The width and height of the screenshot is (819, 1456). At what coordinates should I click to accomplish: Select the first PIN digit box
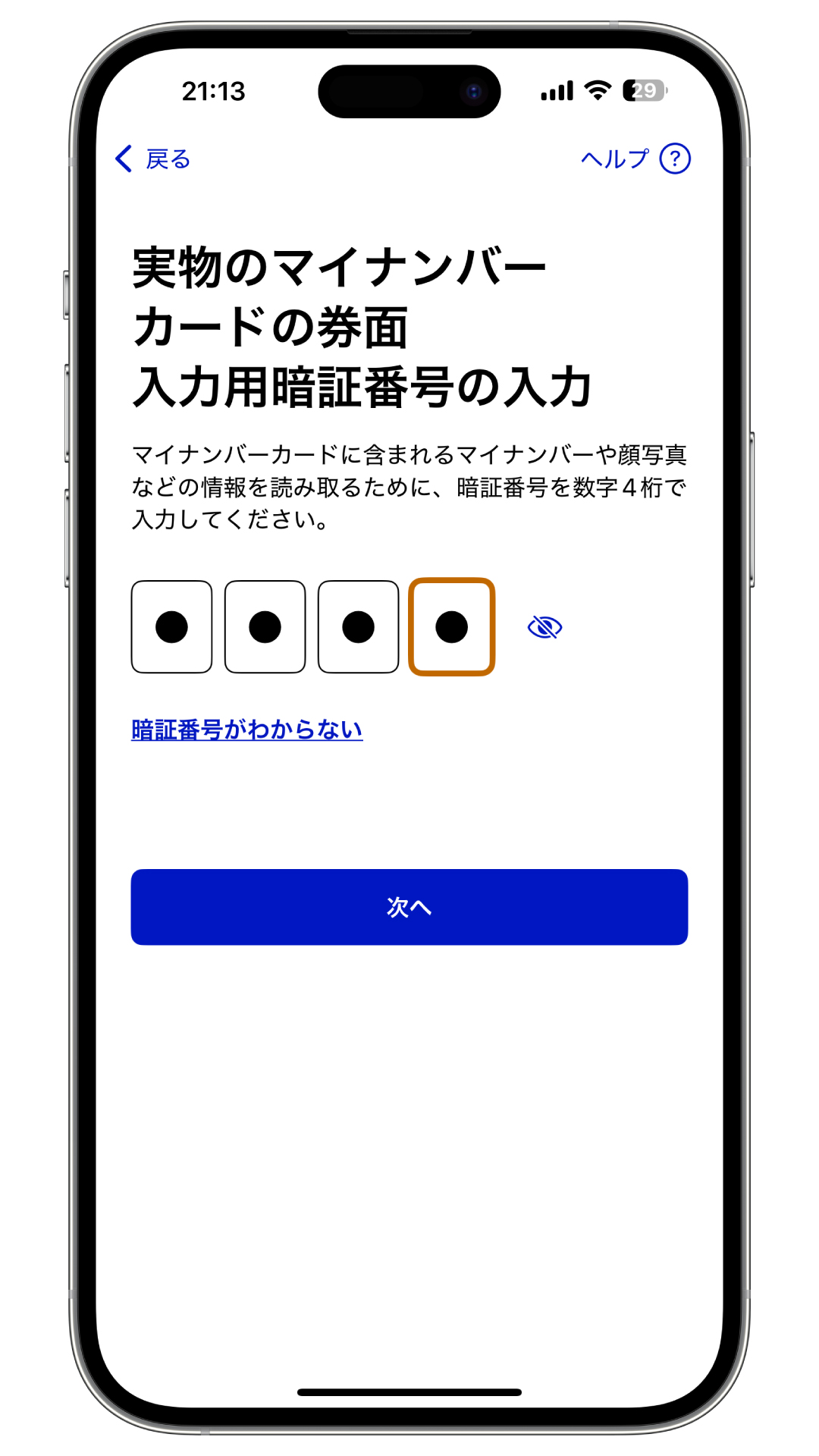[171, 627]
